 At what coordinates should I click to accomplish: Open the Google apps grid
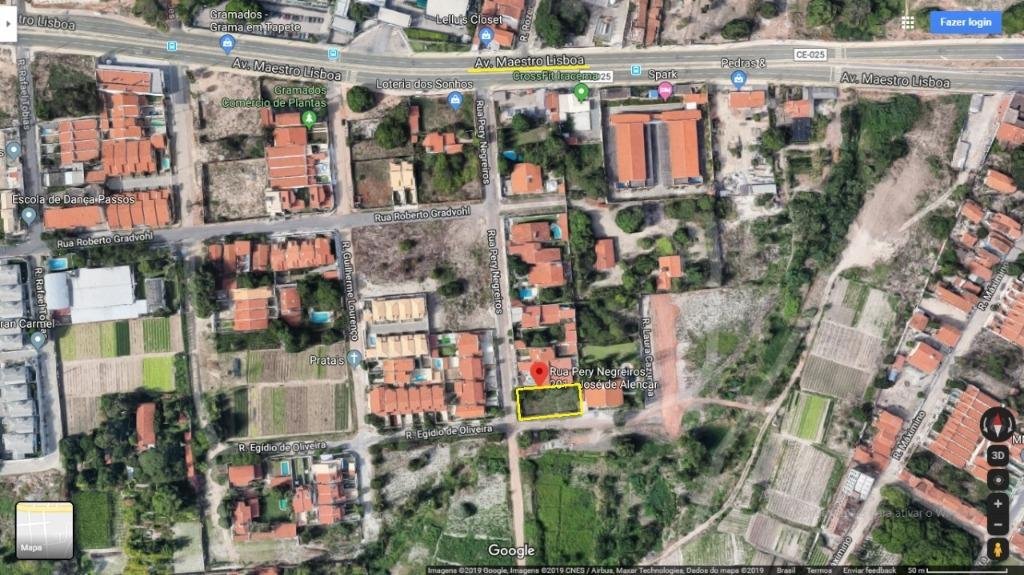(x=907, y=22)
